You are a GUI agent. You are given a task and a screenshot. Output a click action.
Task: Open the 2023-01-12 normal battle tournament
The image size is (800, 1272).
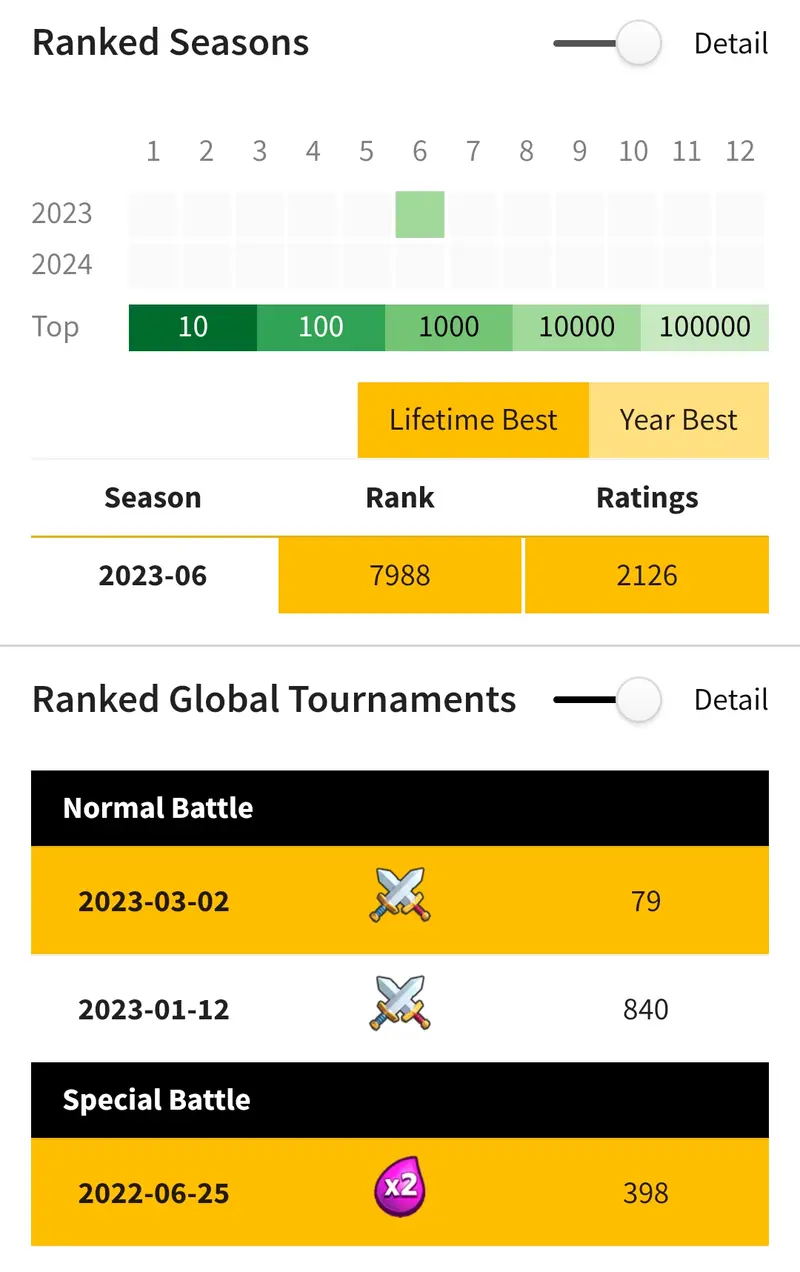[x=400, y=1009]
